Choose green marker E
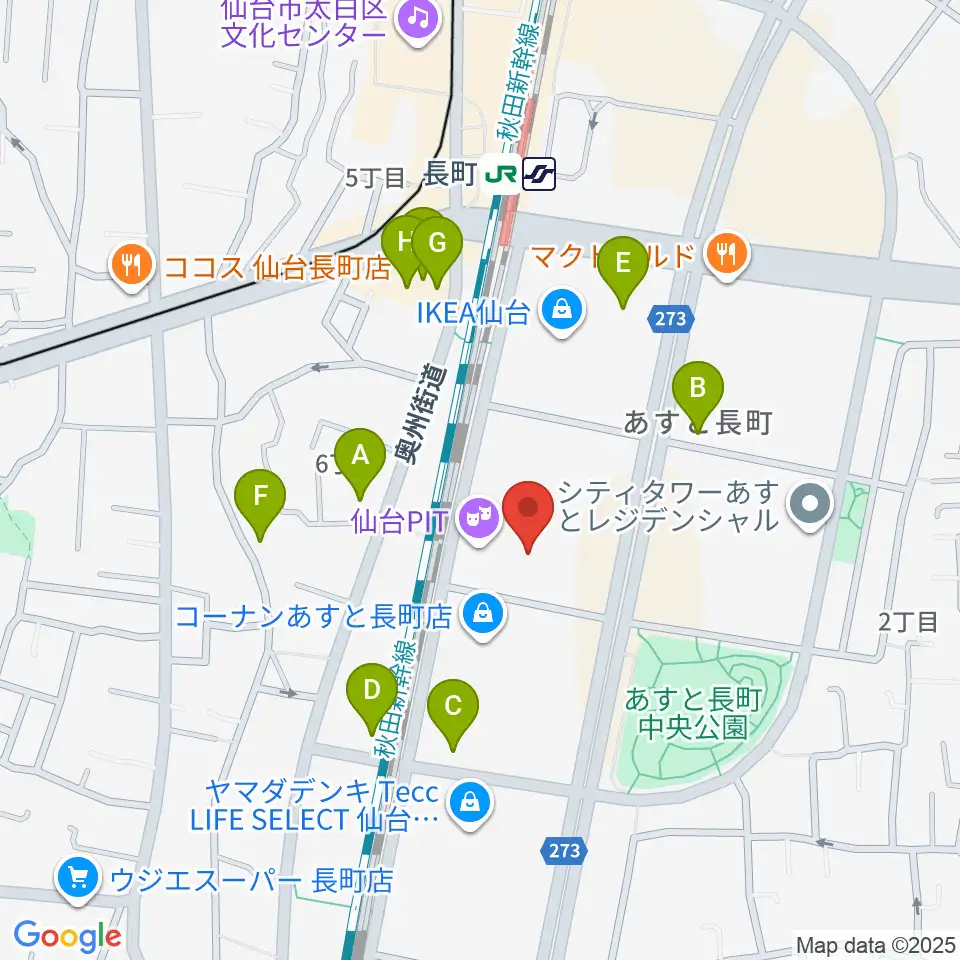 pyautogui.click(x=623, y=265)
